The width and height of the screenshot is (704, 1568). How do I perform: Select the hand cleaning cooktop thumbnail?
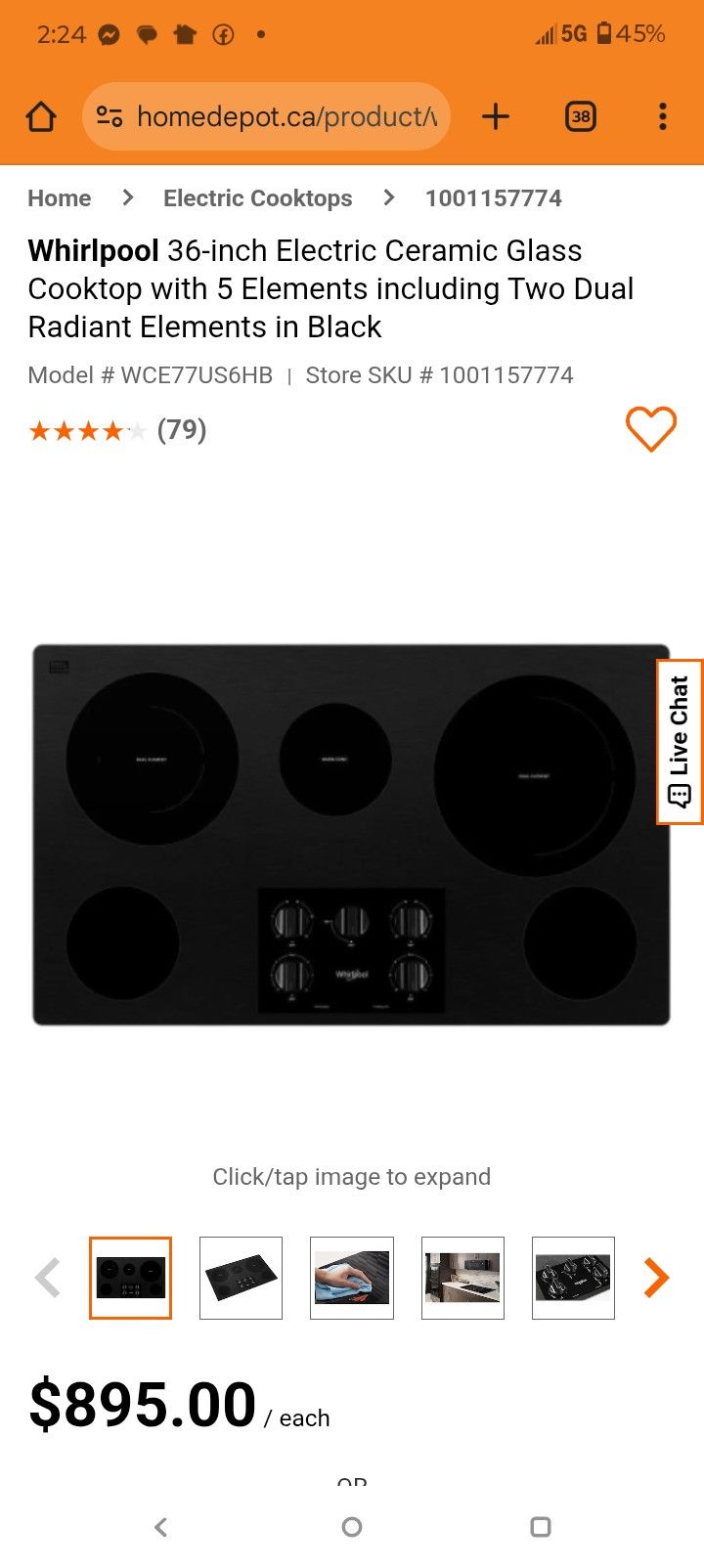(x=351, y=1278)
